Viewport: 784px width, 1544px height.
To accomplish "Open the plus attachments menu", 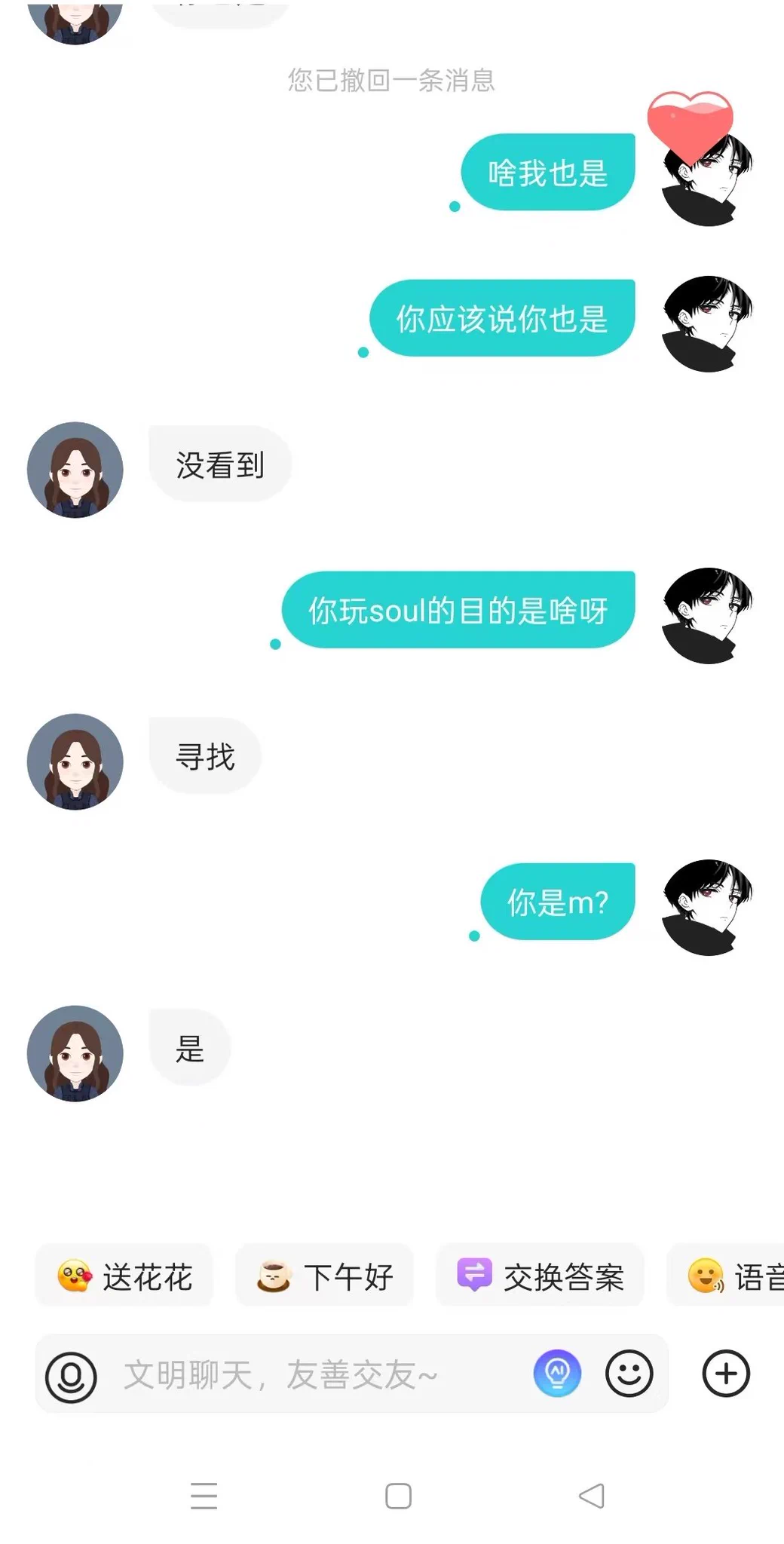I will tap(725, 1374).
